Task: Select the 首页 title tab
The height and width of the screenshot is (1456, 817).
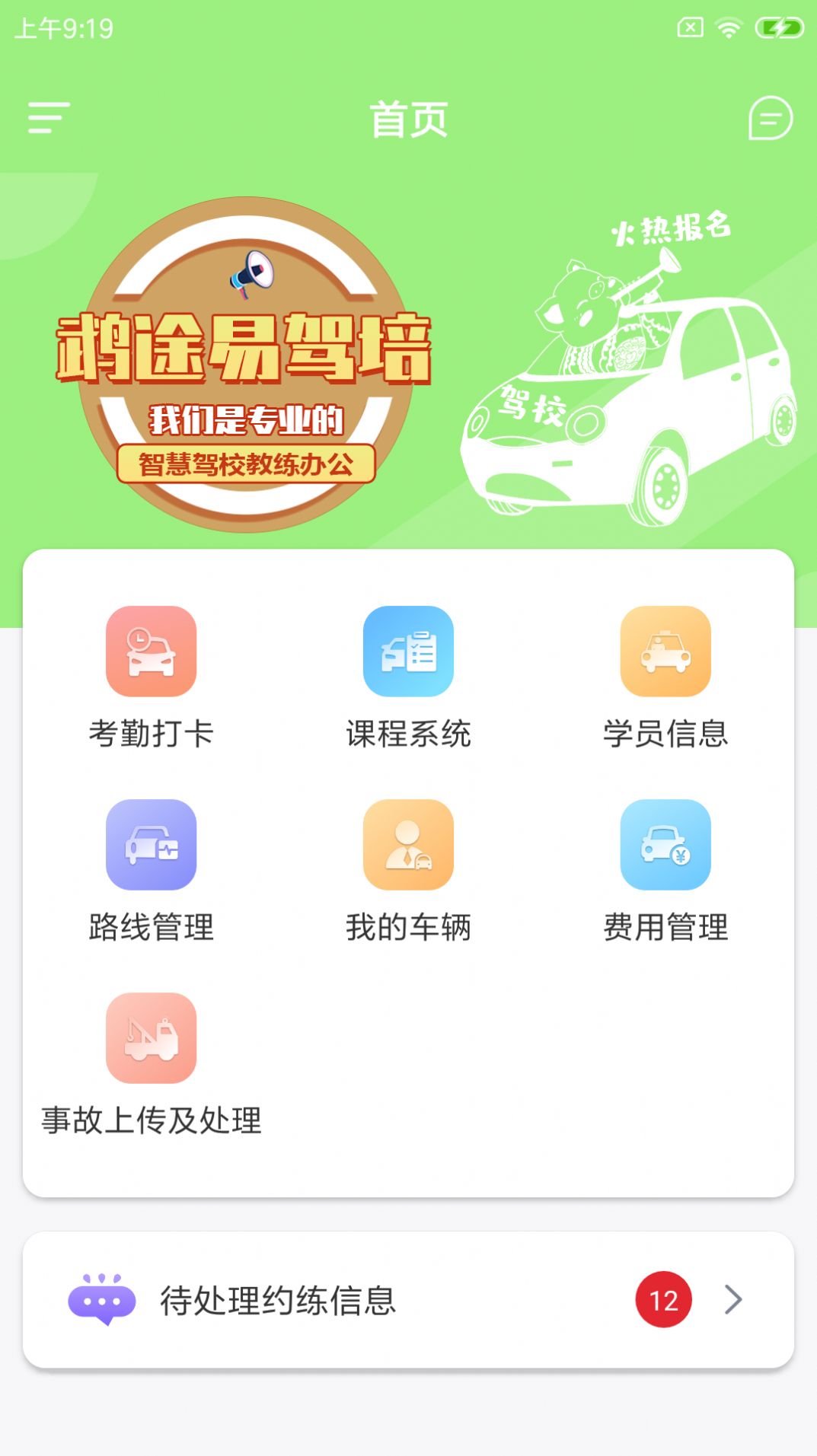Action: (408, 119)
